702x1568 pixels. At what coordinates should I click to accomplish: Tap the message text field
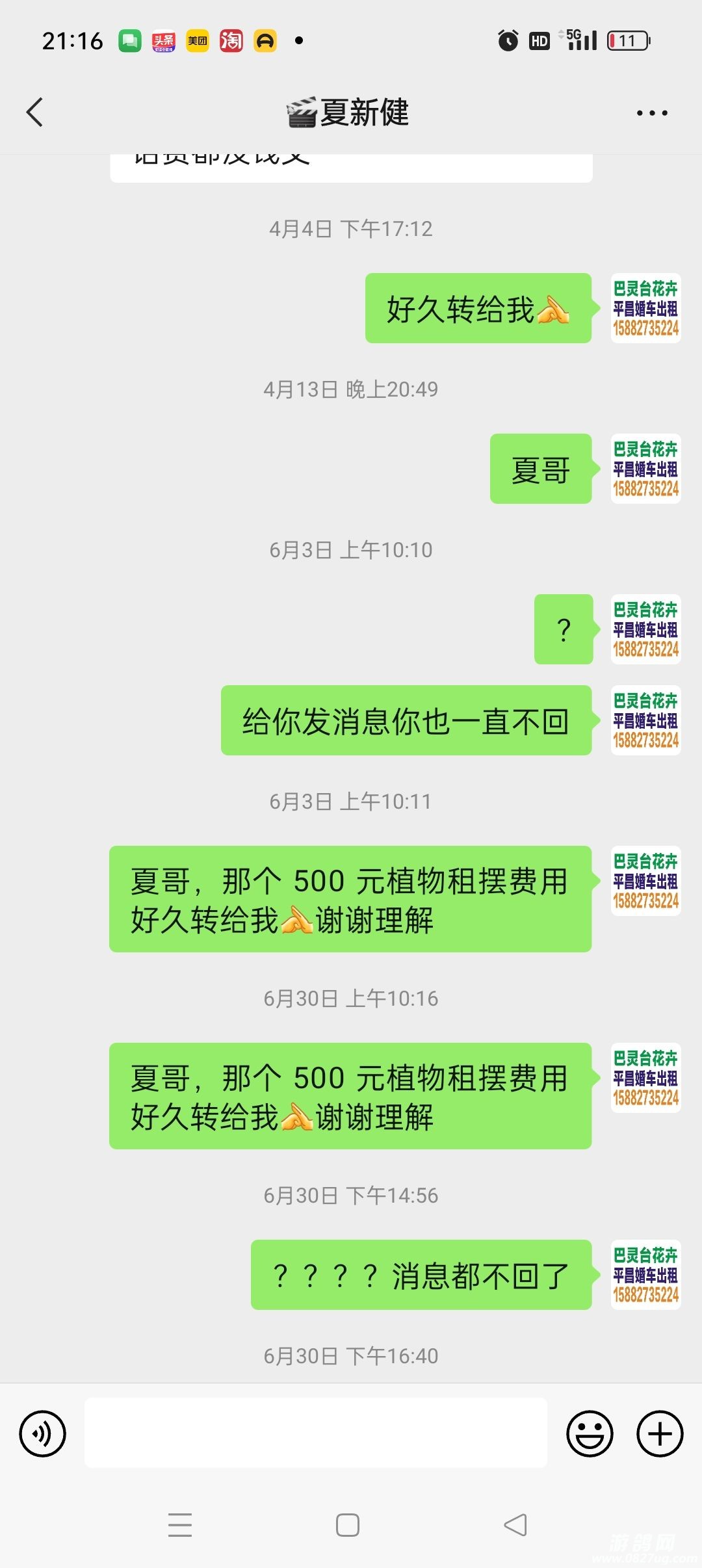[316, 1433]
